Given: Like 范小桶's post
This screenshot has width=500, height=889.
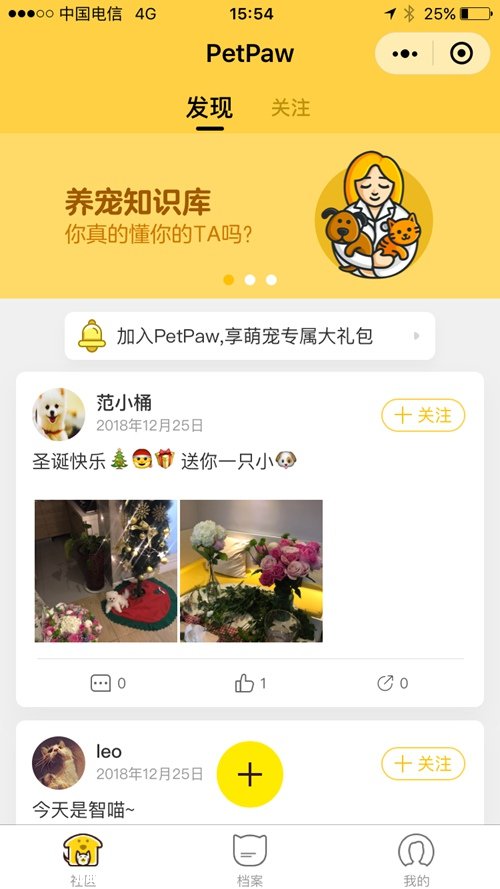Looking at the screenshot, I should 250,683.
